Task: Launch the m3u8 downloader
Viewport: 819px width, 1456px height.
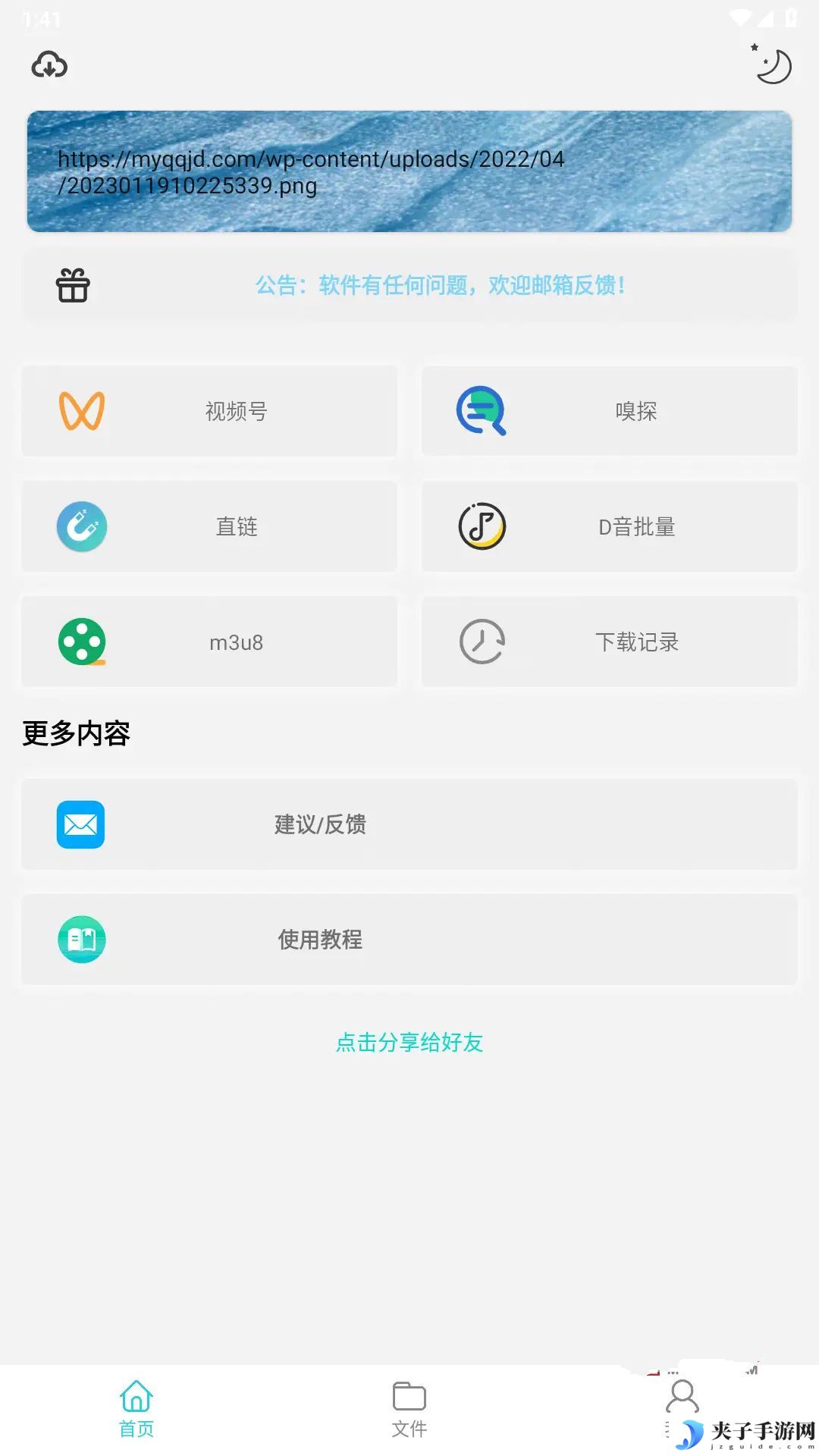Action: click(x=209, y=642)
